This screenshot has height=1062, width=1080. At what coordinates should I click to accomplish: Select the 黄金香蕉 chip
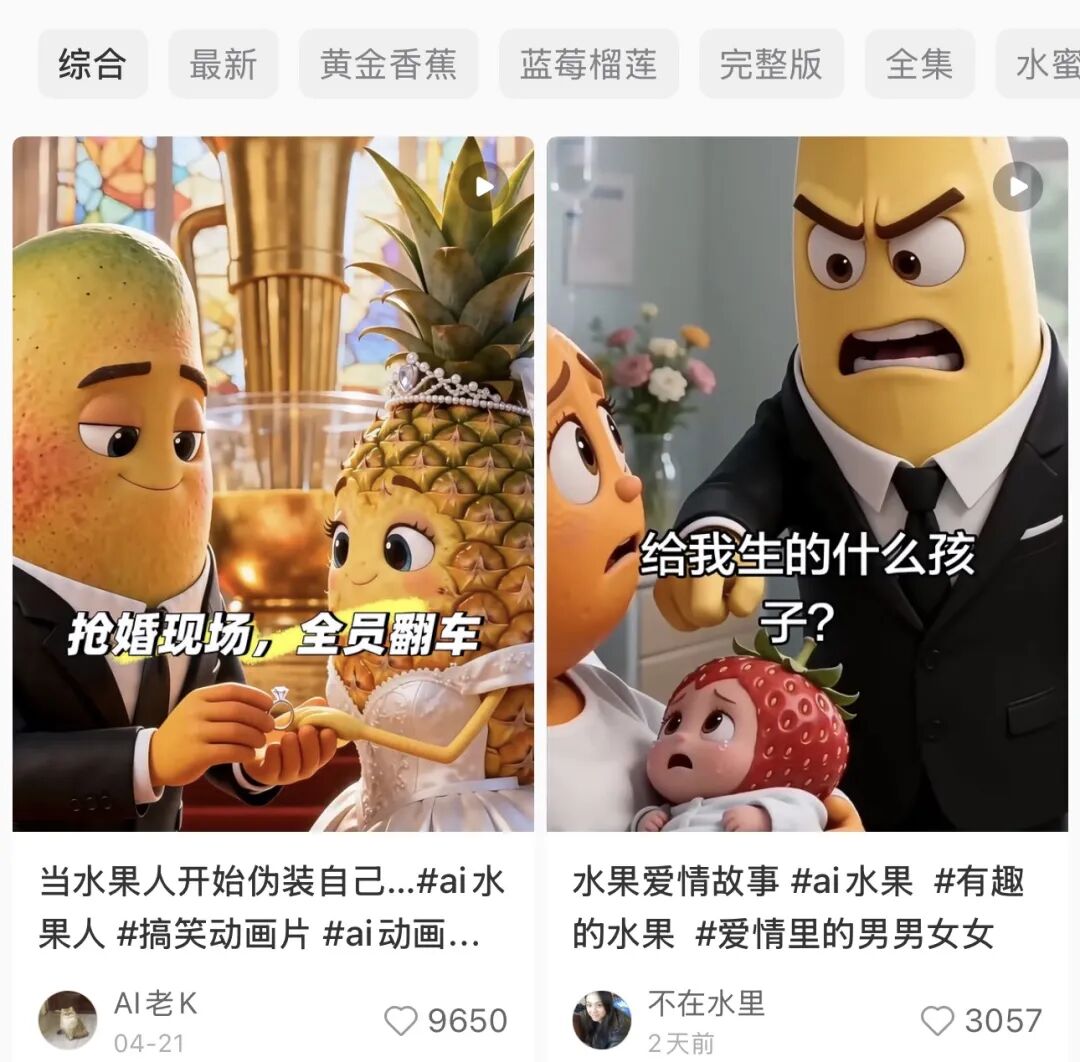coord(388,64)
